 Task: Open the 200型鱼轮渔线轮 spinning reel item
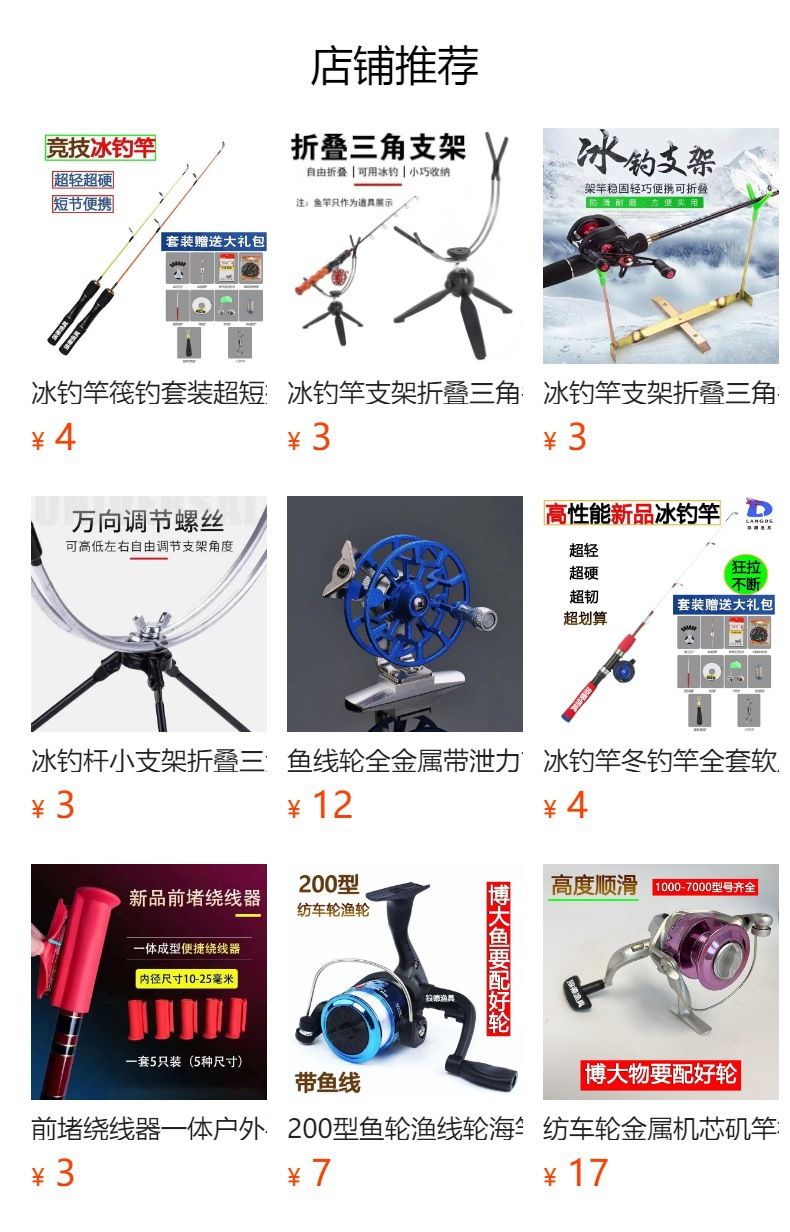pos(405,982)
